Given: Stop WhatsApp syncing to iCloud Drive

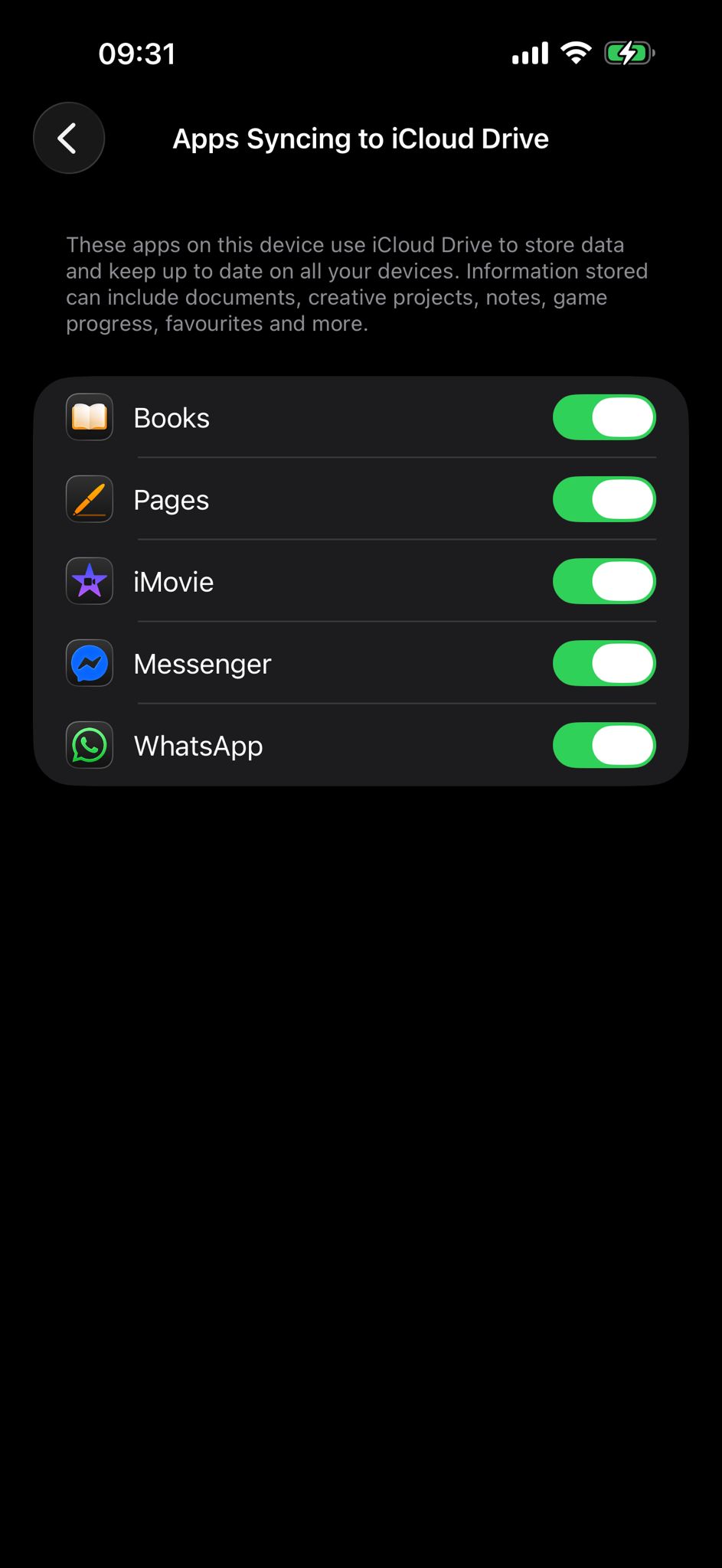Looking at the screenshot, I should click(x=603, y=746).
